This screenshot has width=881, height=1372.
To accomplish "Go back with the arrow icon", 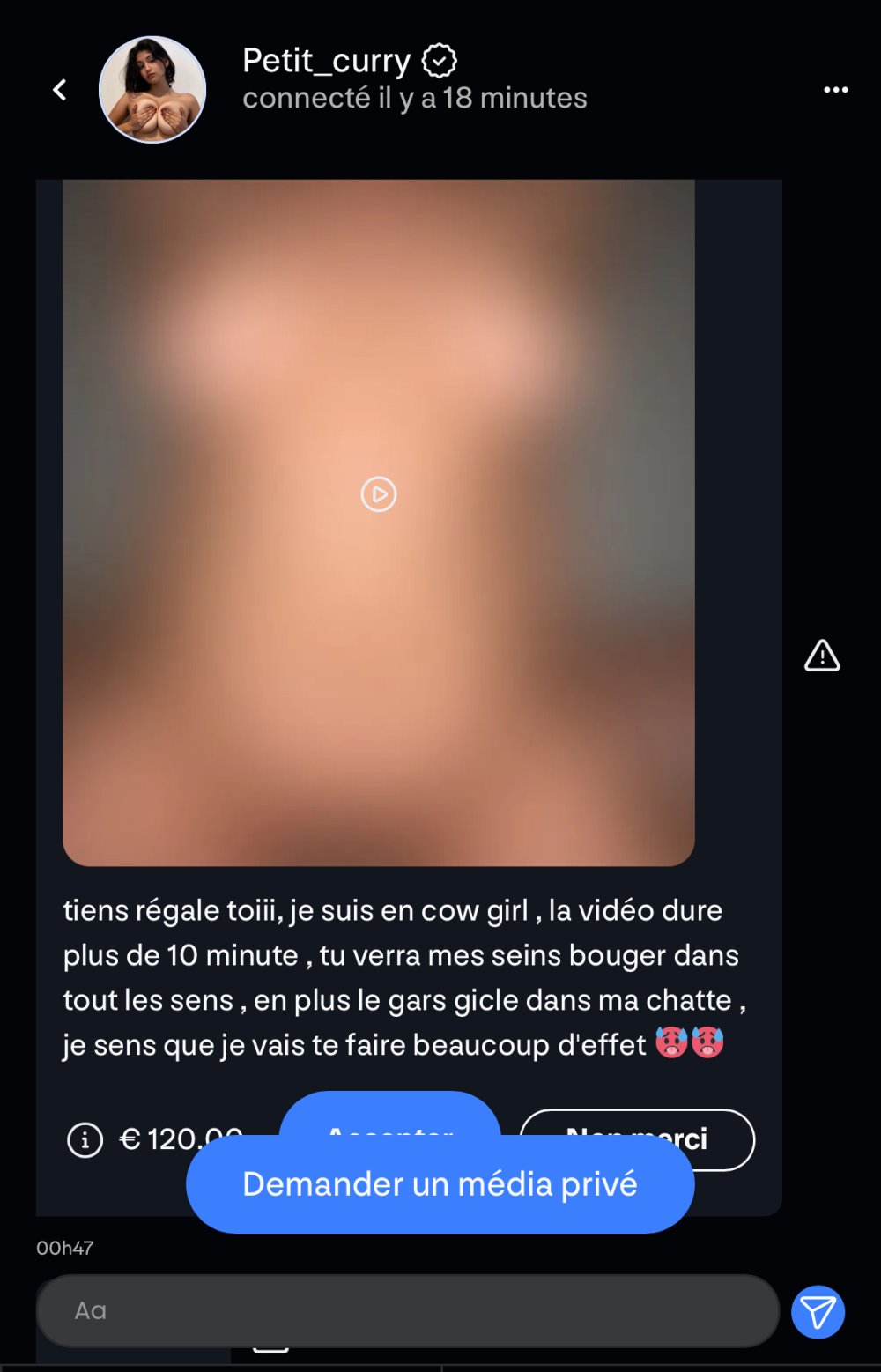I will (x=60, y=90).
